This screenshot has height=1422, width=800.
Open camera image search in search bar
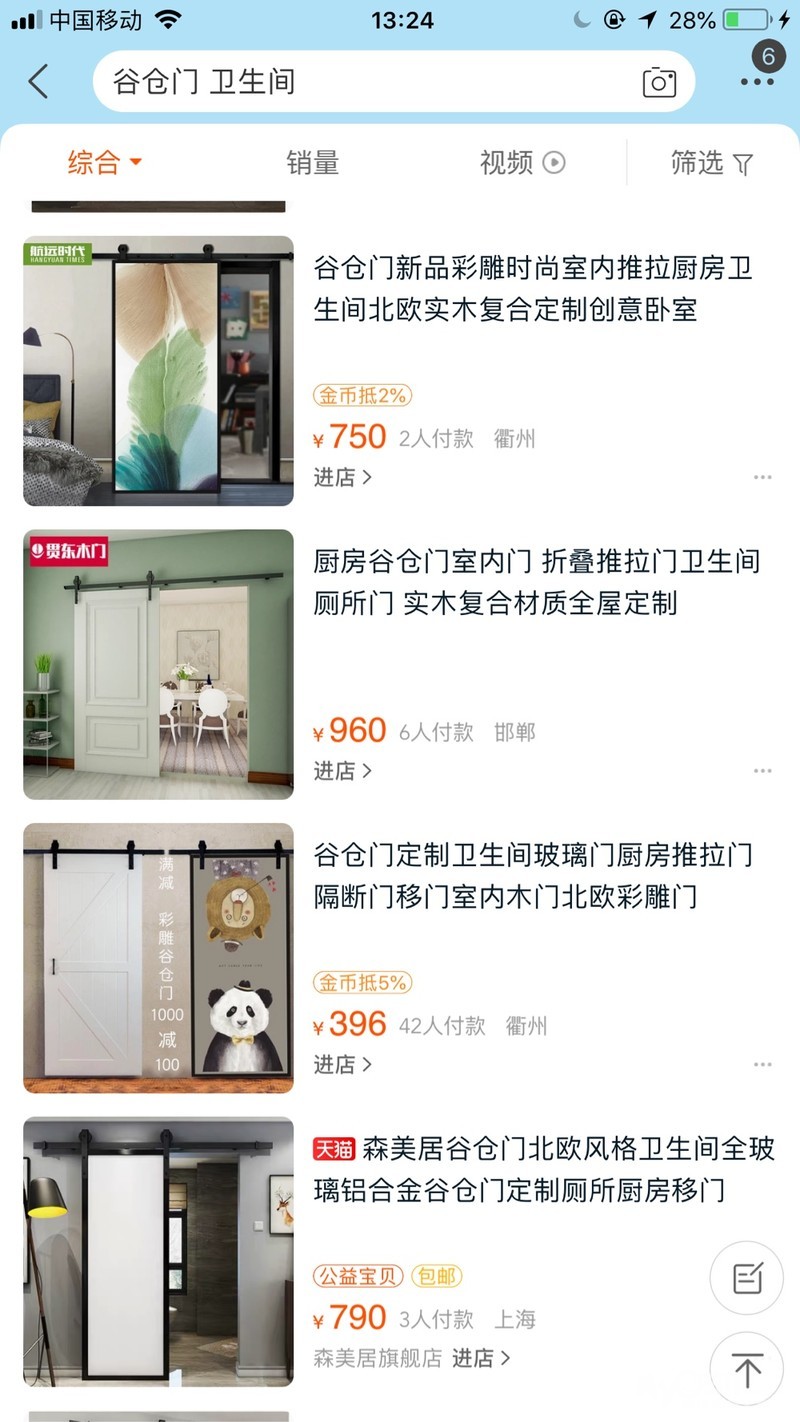[x=659, y=82]
